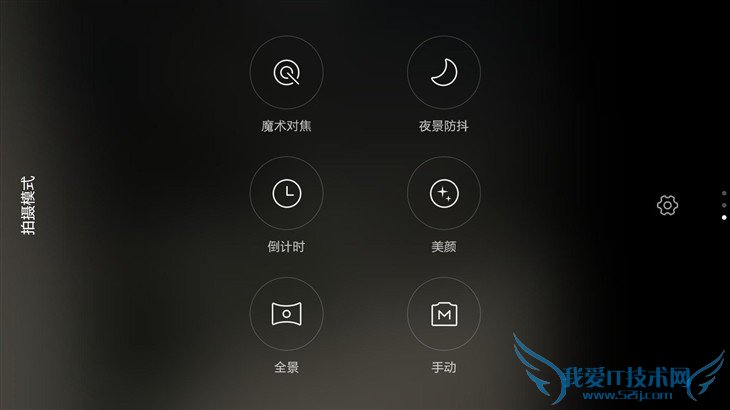This screenshot has height=410, width=730.
Task: Open camera settings gear
Action: click(x=667, y=205)
